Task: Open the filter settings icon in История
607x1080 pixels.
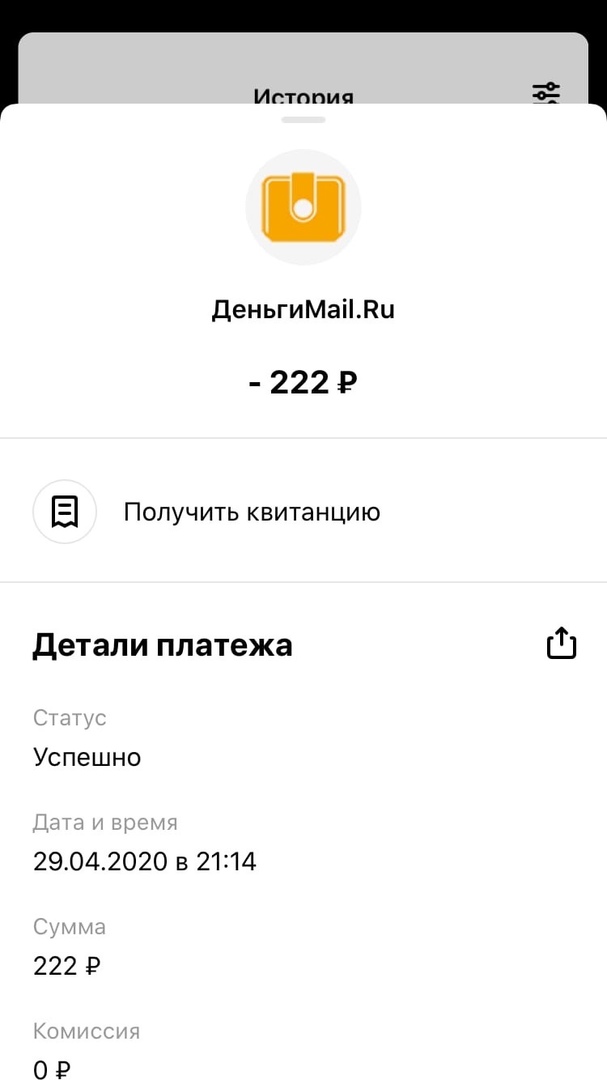Action: (546, 93)
